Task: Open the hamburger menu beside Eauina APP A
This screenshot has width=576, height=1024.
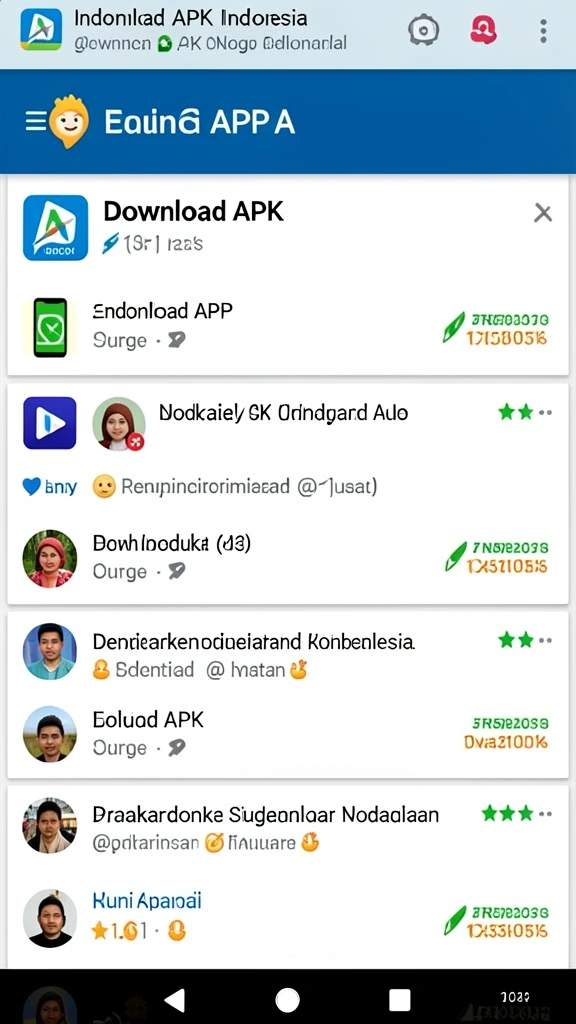Action: click(x=36, y=122)
